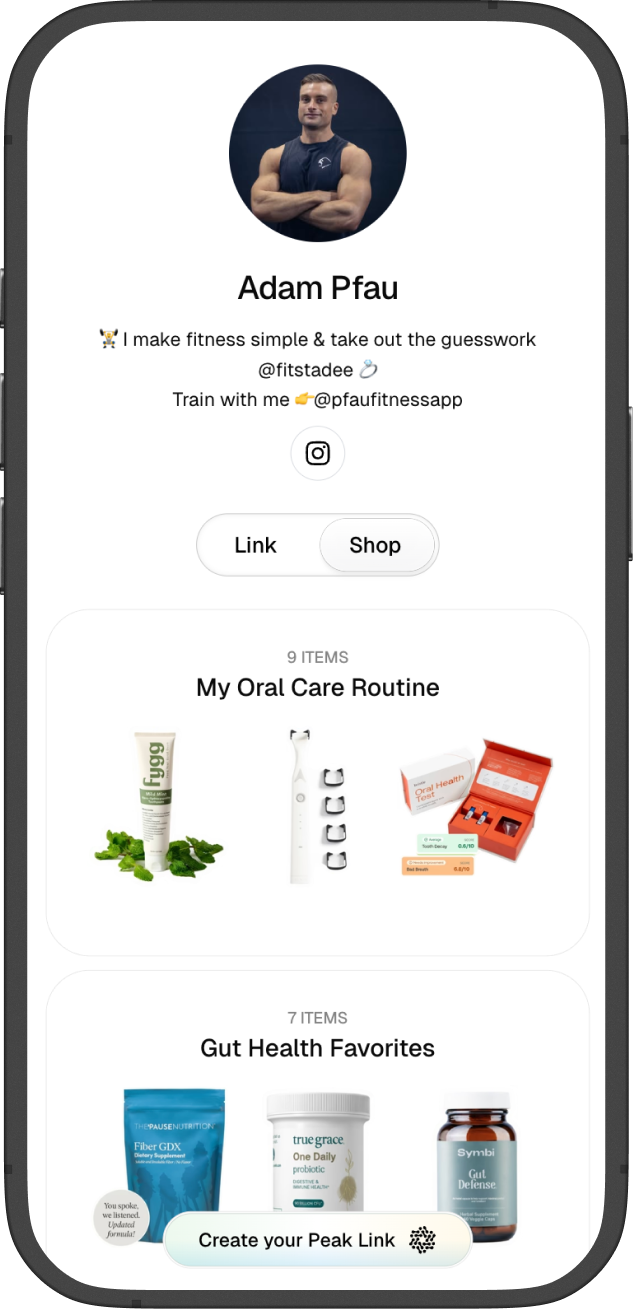Open the Gut Health Favorites collection
Image resolution: width=633 pixels, height=1309 pixels.
[317, 1048]
